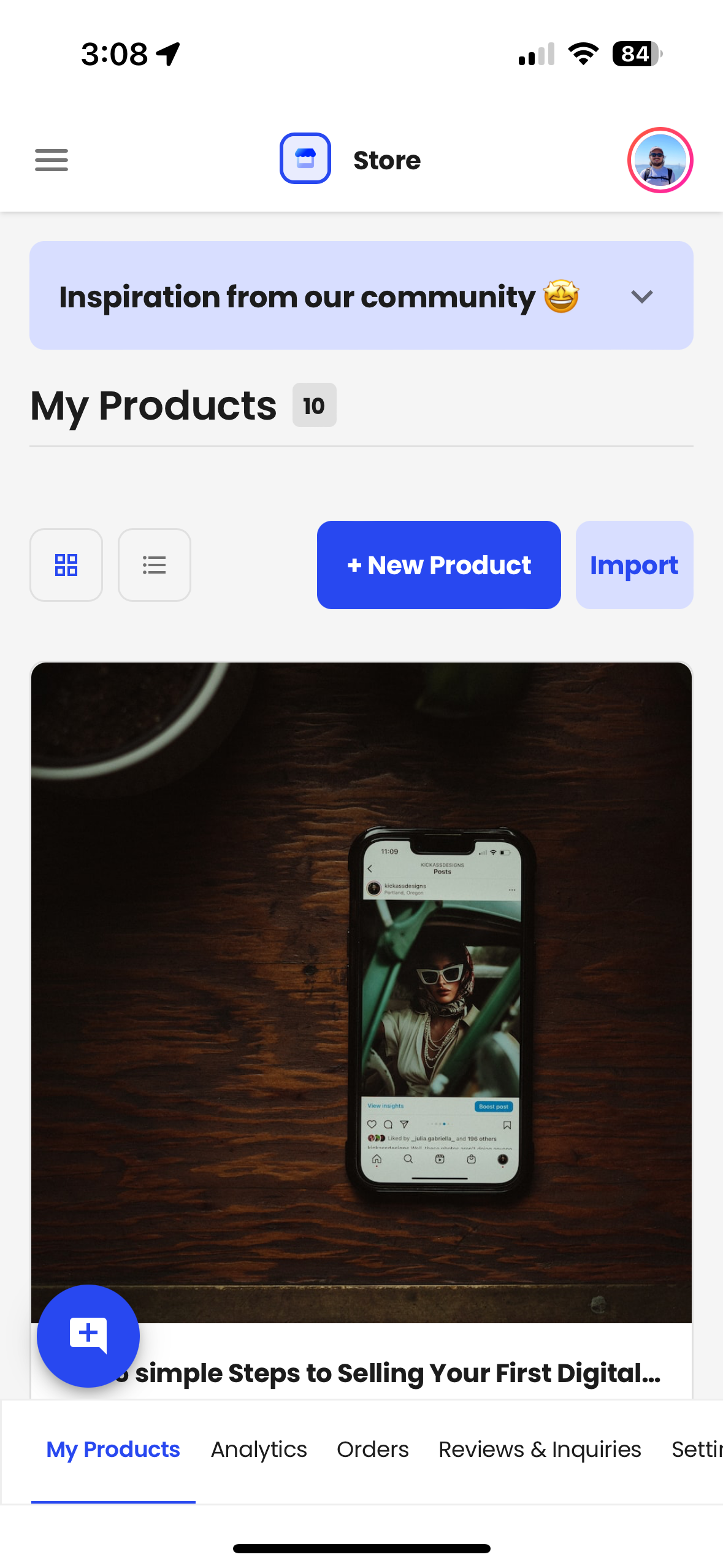The width and height of the screenshot is (723, 1568).
Task: Tap the Import button
Action: (634, 564)
